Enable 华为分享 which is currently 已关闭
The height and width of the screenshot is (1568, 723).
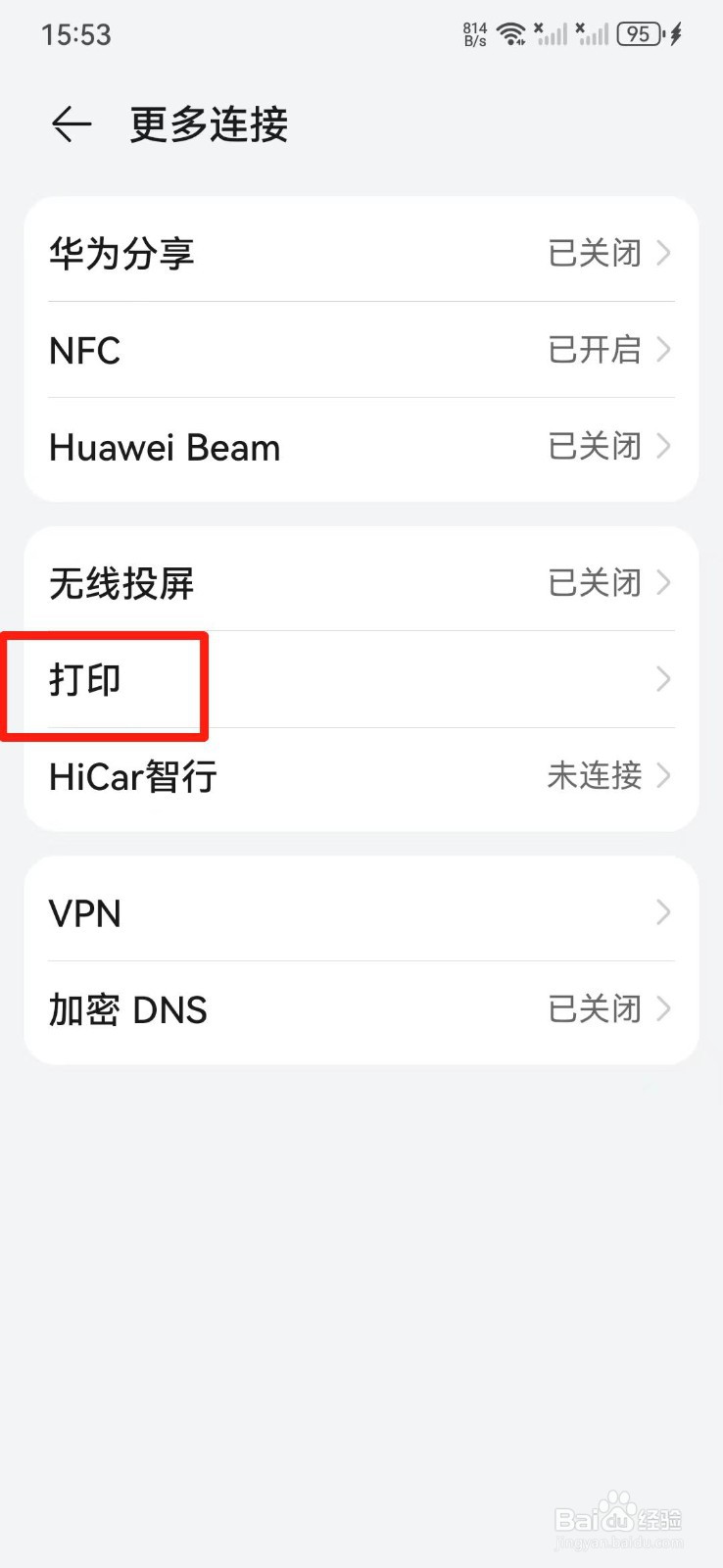pyautogui.click(x=361, y=253)
